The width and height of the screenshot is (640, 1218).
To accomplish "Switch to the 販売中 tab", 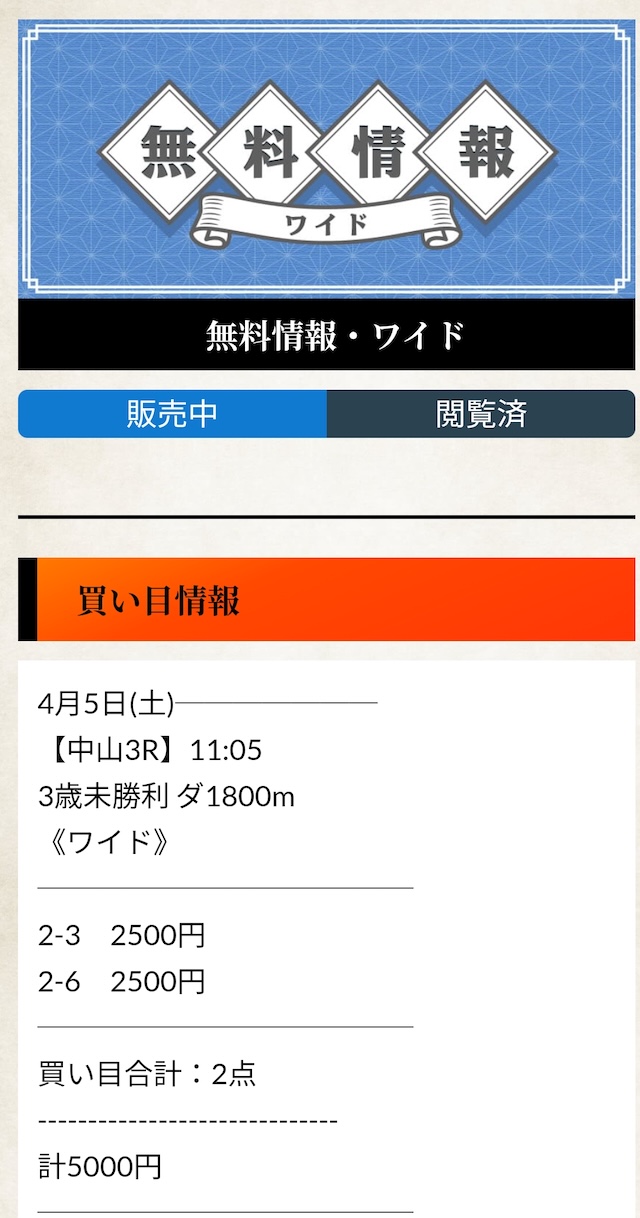I will click(172, 414).
